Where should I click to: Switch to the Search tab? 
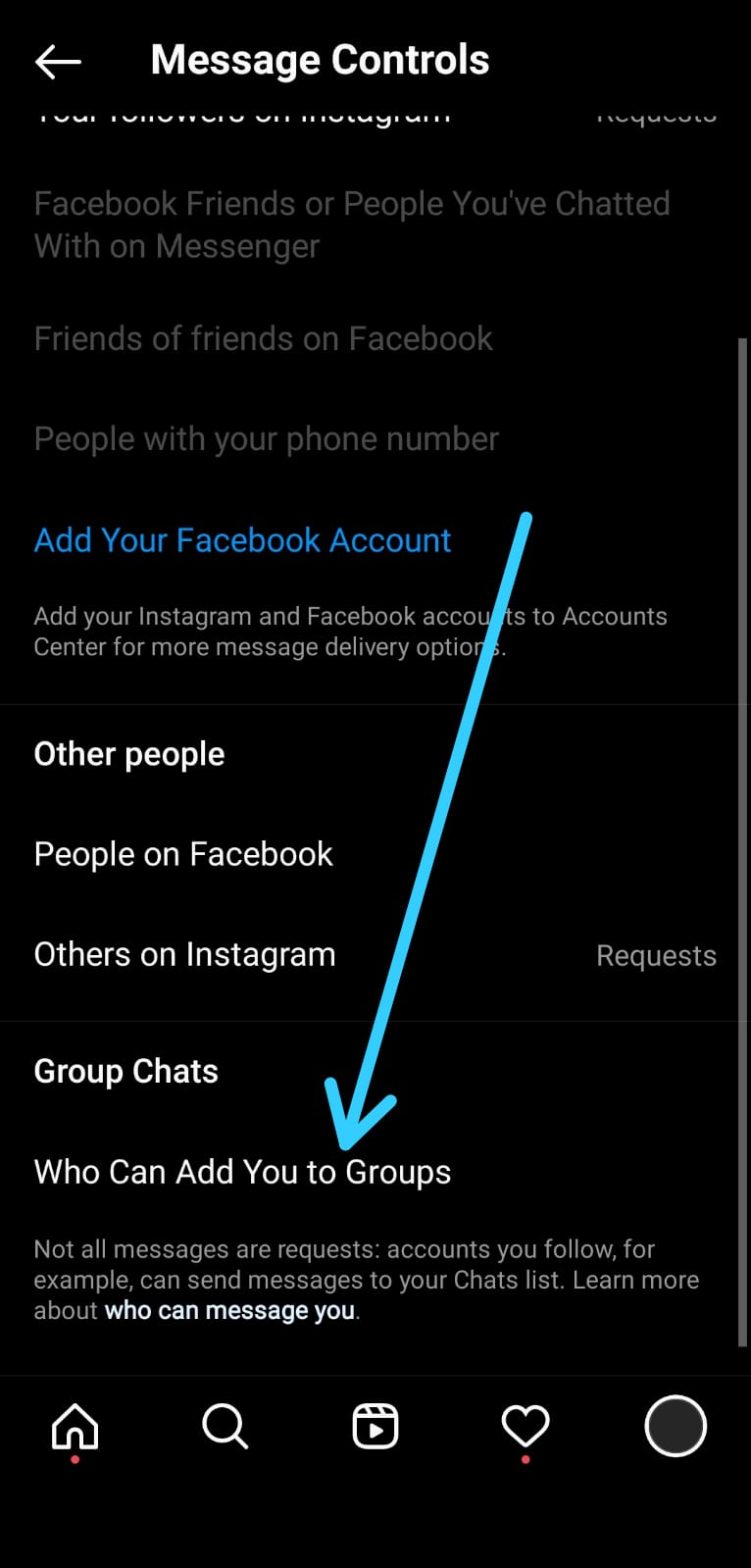click(225, 1427)
